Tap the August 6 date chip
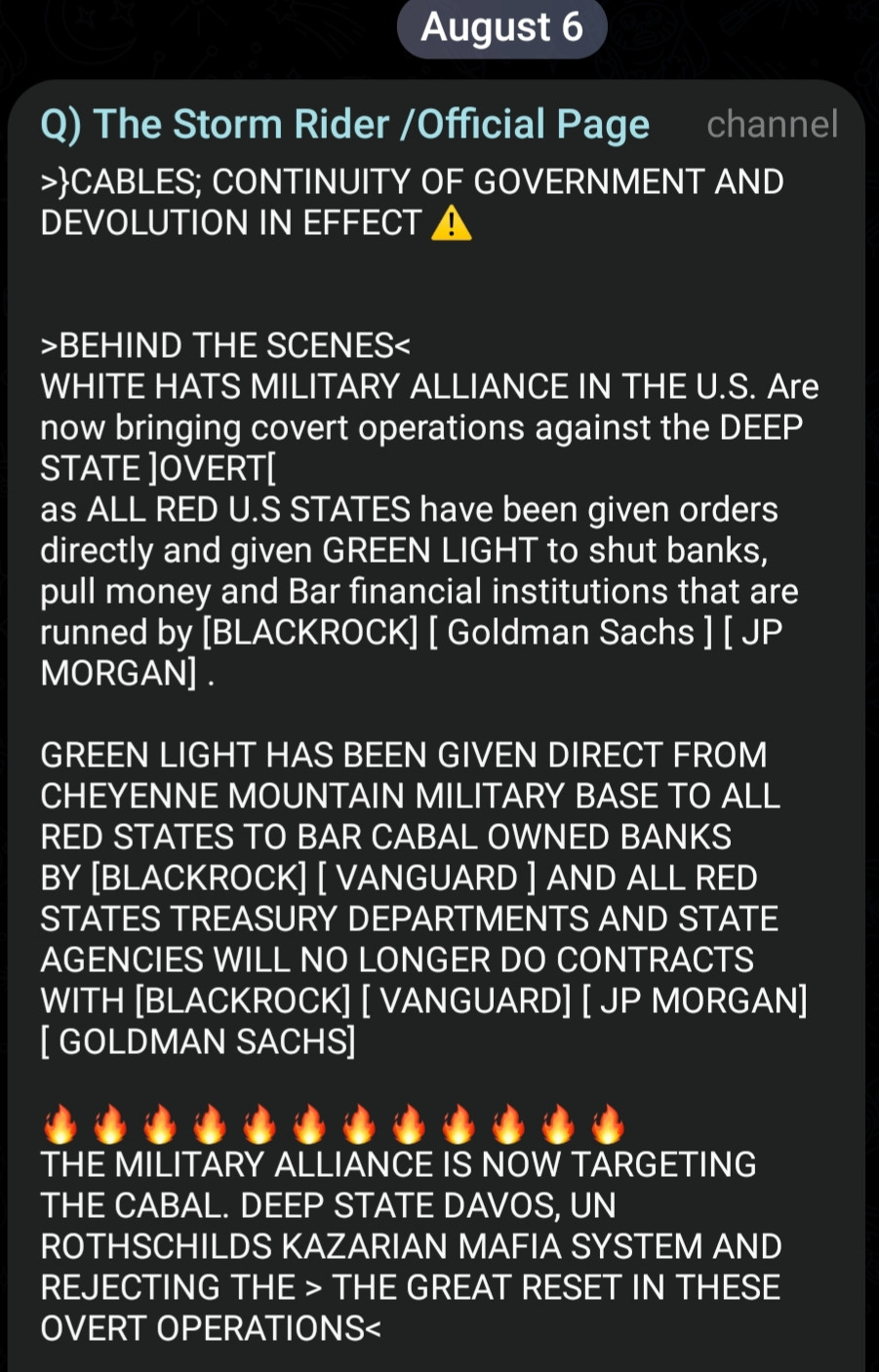This screenshot has height=1372, width=879. click(501, 27)
